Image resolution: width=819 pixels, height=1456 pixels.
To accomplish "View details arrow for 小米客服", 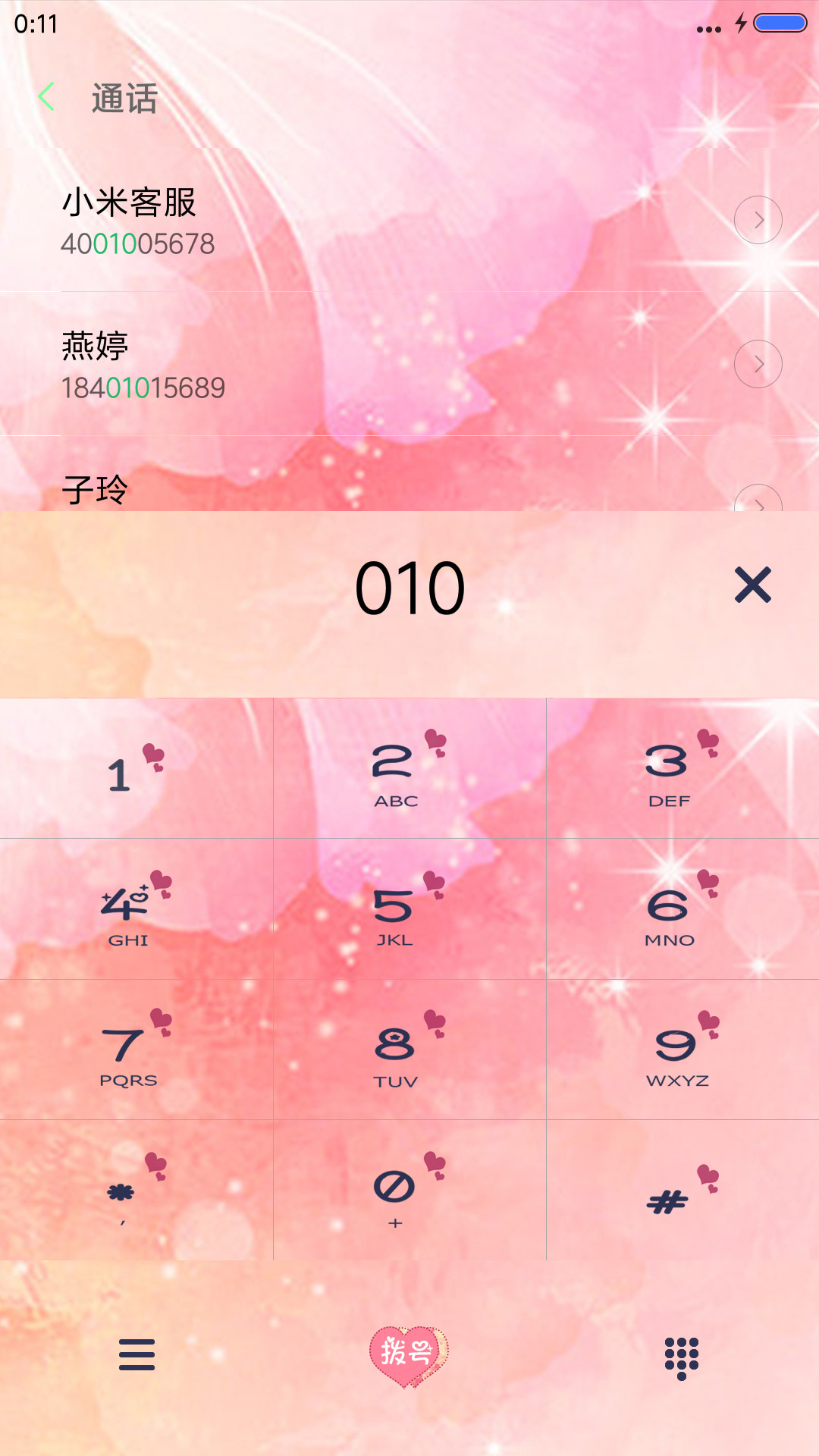I will (758, 220).
